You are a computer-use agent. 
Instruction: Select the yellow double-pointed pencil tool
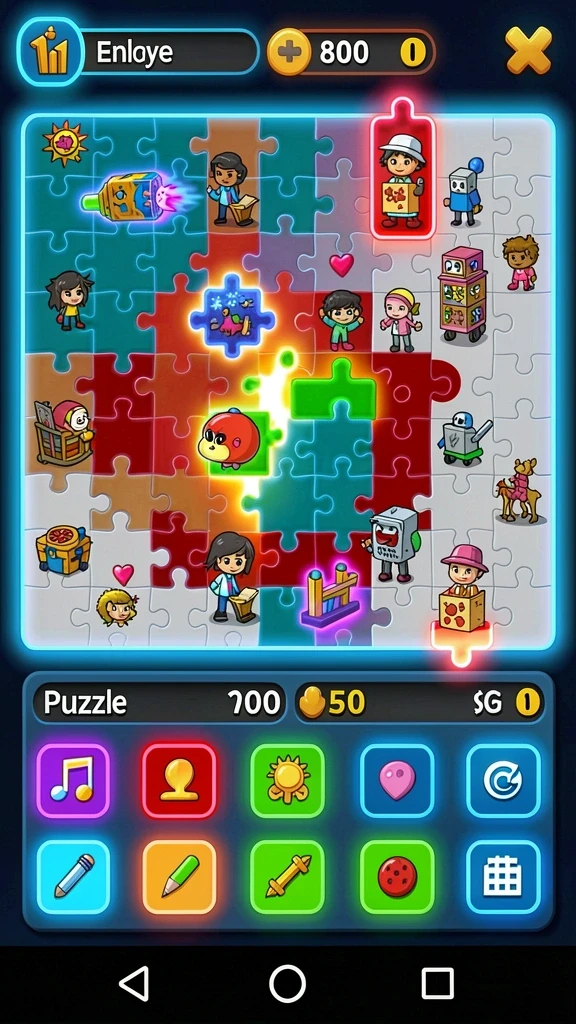(287, 877)
